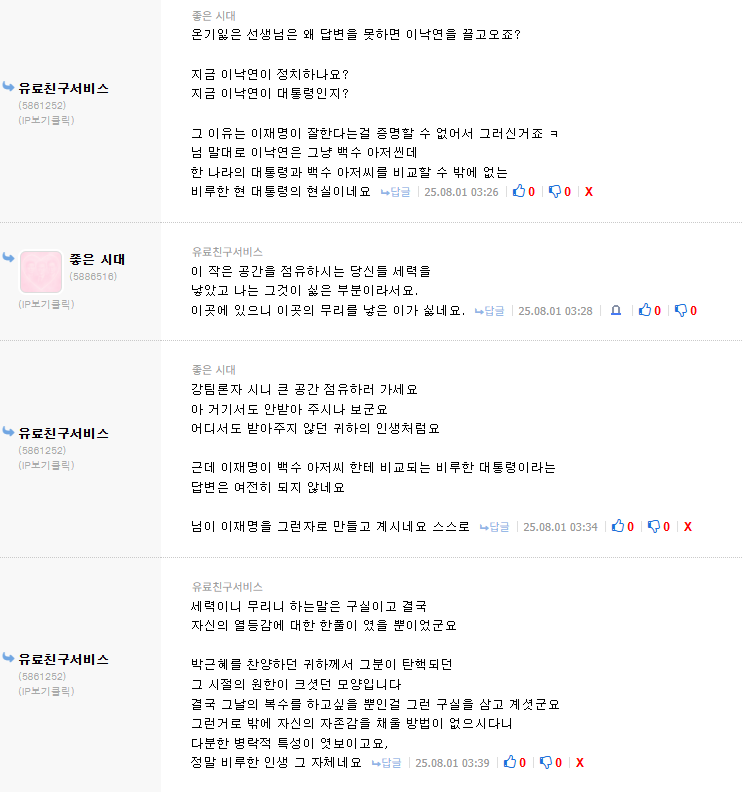Reply to the 03:26 comment
Viewport: 743px width, 792px height.
(x=396, y=192)
